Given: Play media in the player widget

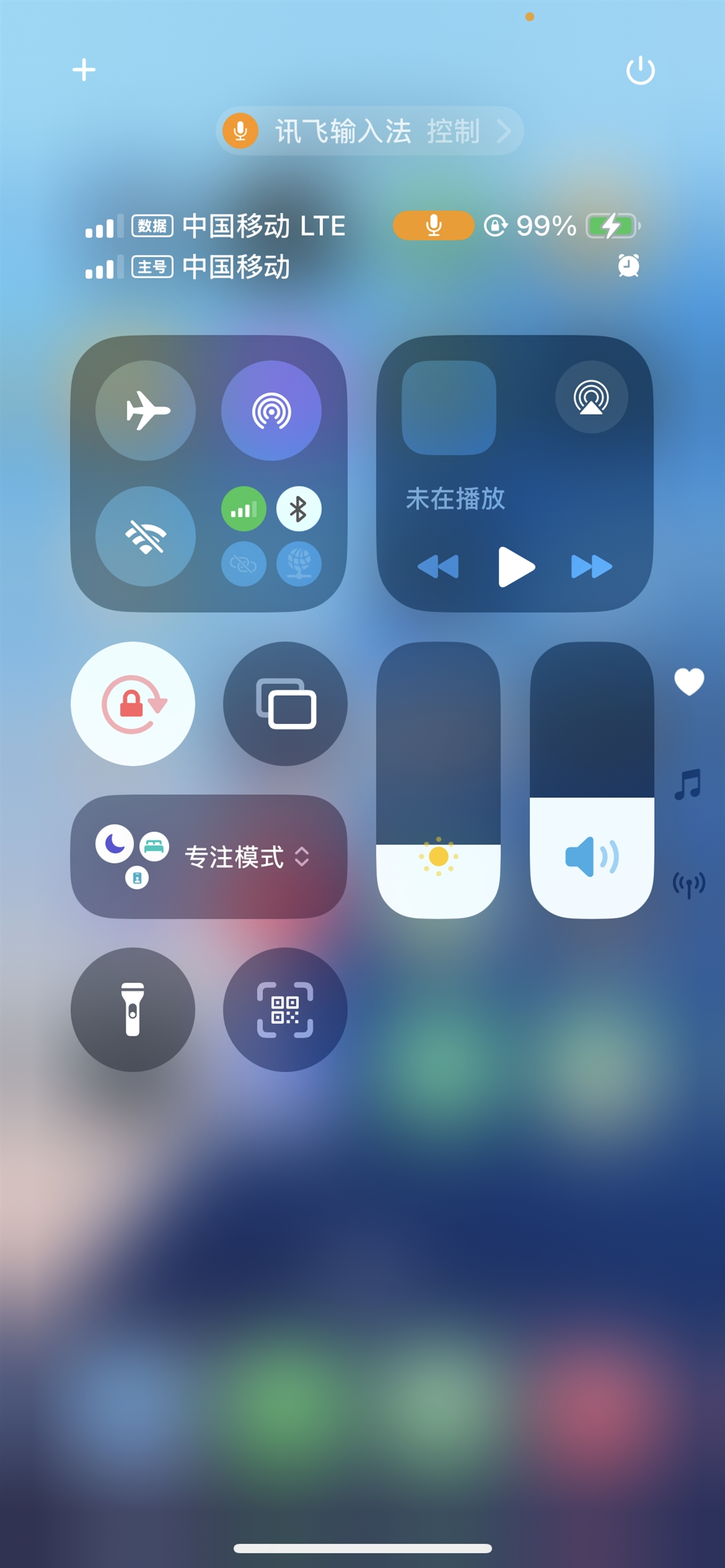Looking at the screenshot, I should pos(516,567).
